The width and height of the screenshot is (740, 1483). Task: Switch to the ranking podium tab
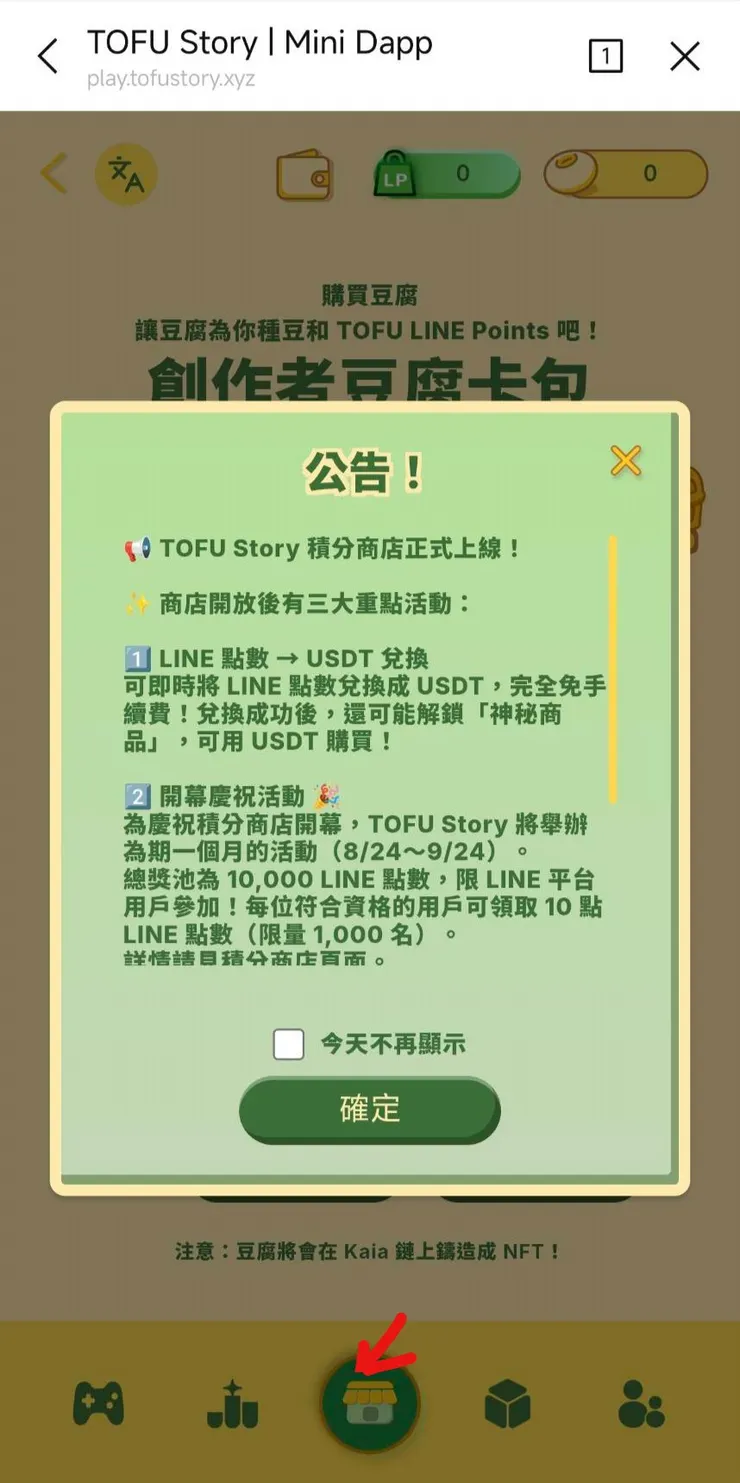point(233,1404)
